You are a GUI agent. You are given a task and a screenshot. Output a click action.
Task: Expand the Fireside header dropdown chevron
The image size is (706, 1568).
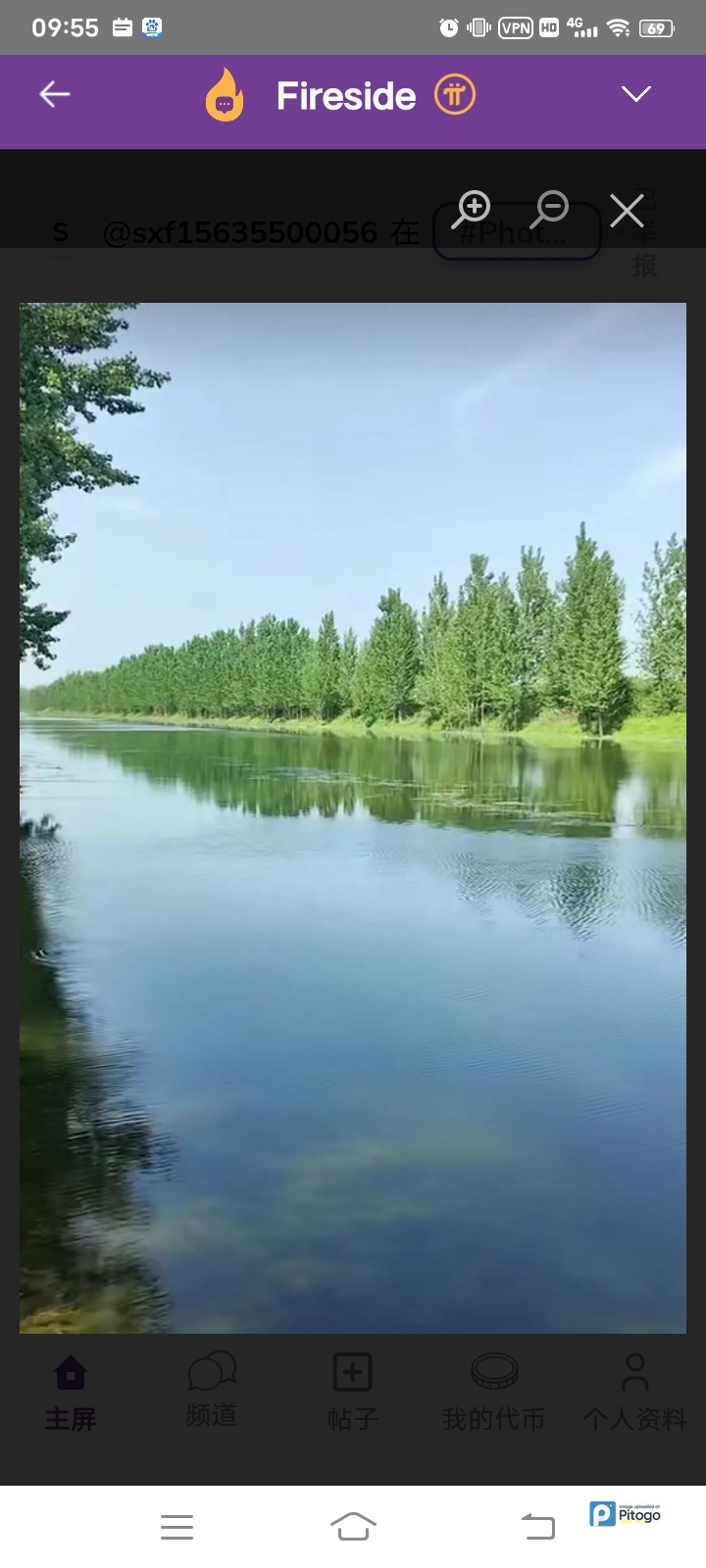(x=636, y=94)
